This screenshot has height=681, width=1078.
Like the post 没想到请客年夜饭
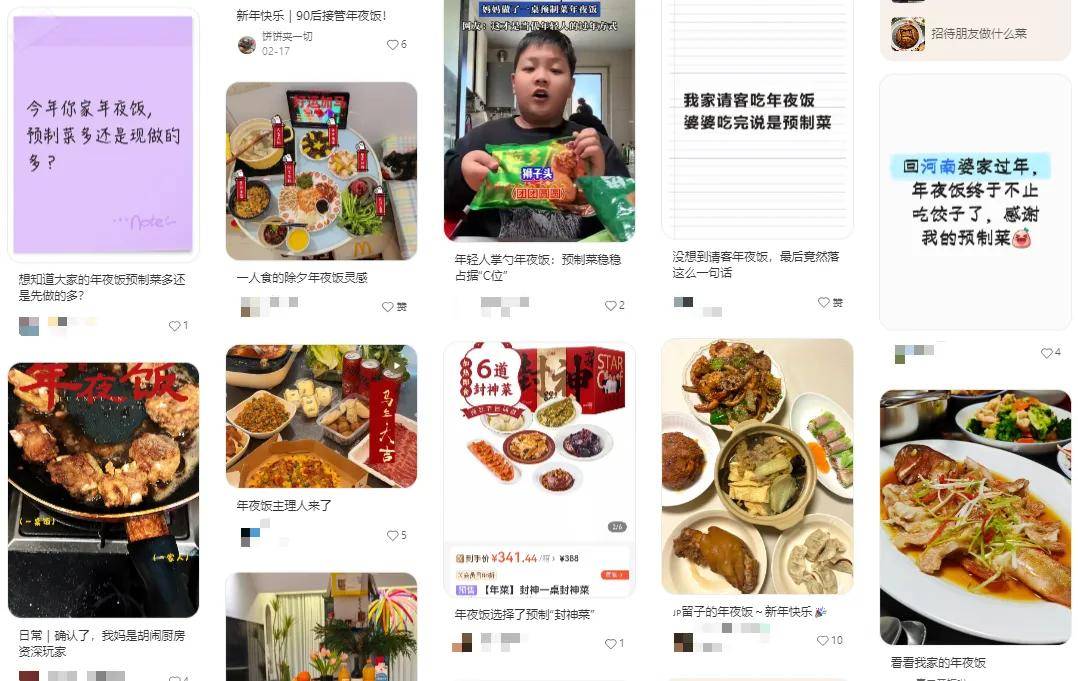coord(824,303)
